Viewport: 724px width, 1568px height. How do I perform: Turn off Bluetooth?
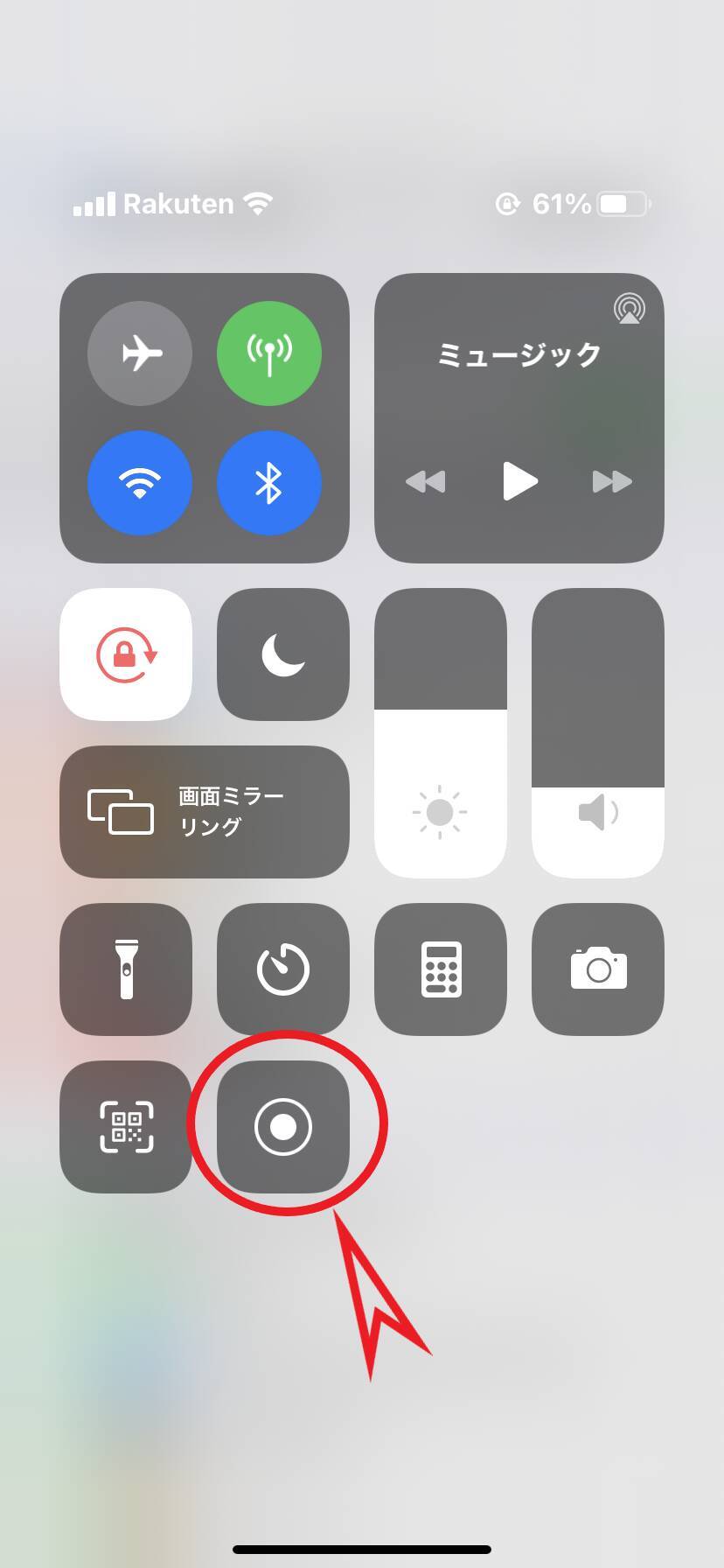[269, 482]
